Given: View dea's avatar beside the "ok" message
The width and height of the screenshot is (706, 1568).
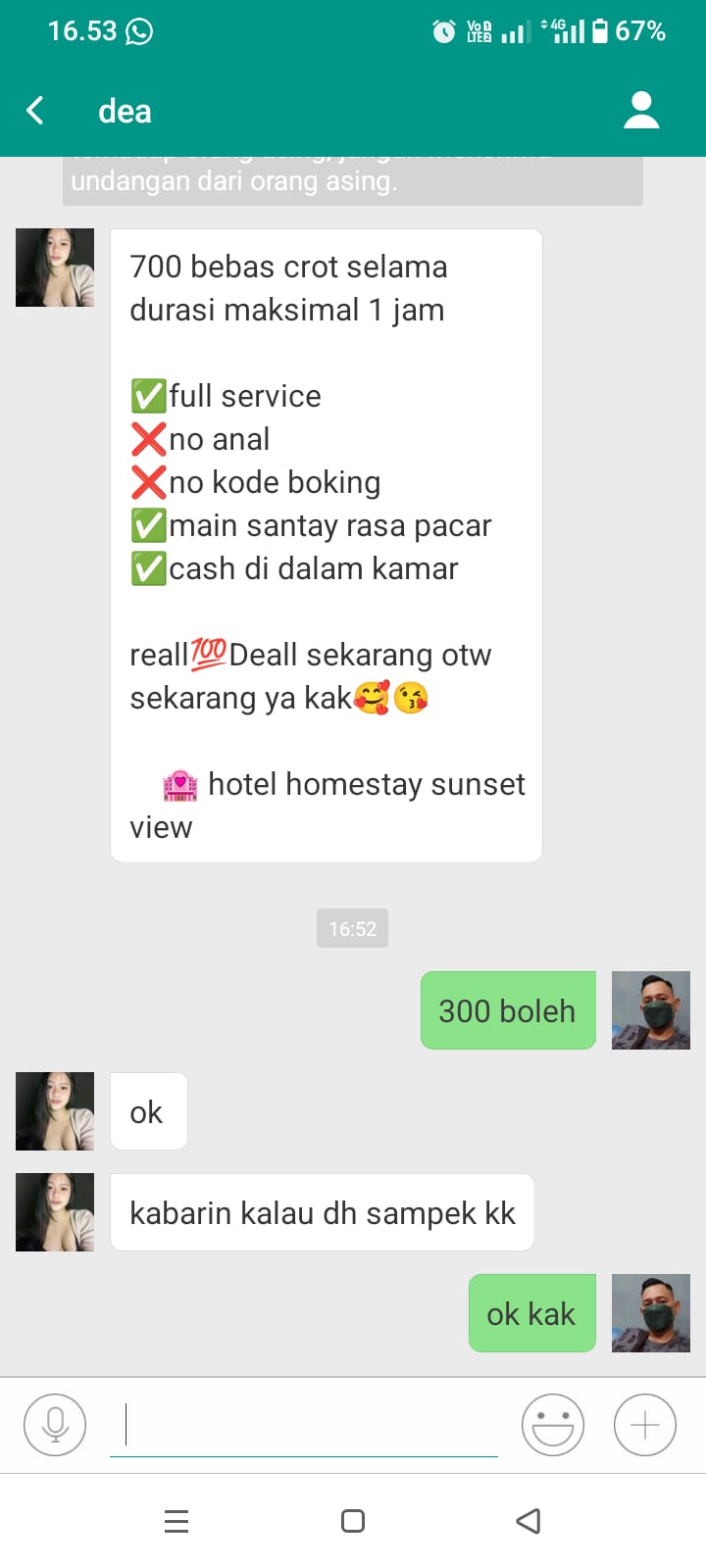Looking at the screenshot, I should (55, 1111).
